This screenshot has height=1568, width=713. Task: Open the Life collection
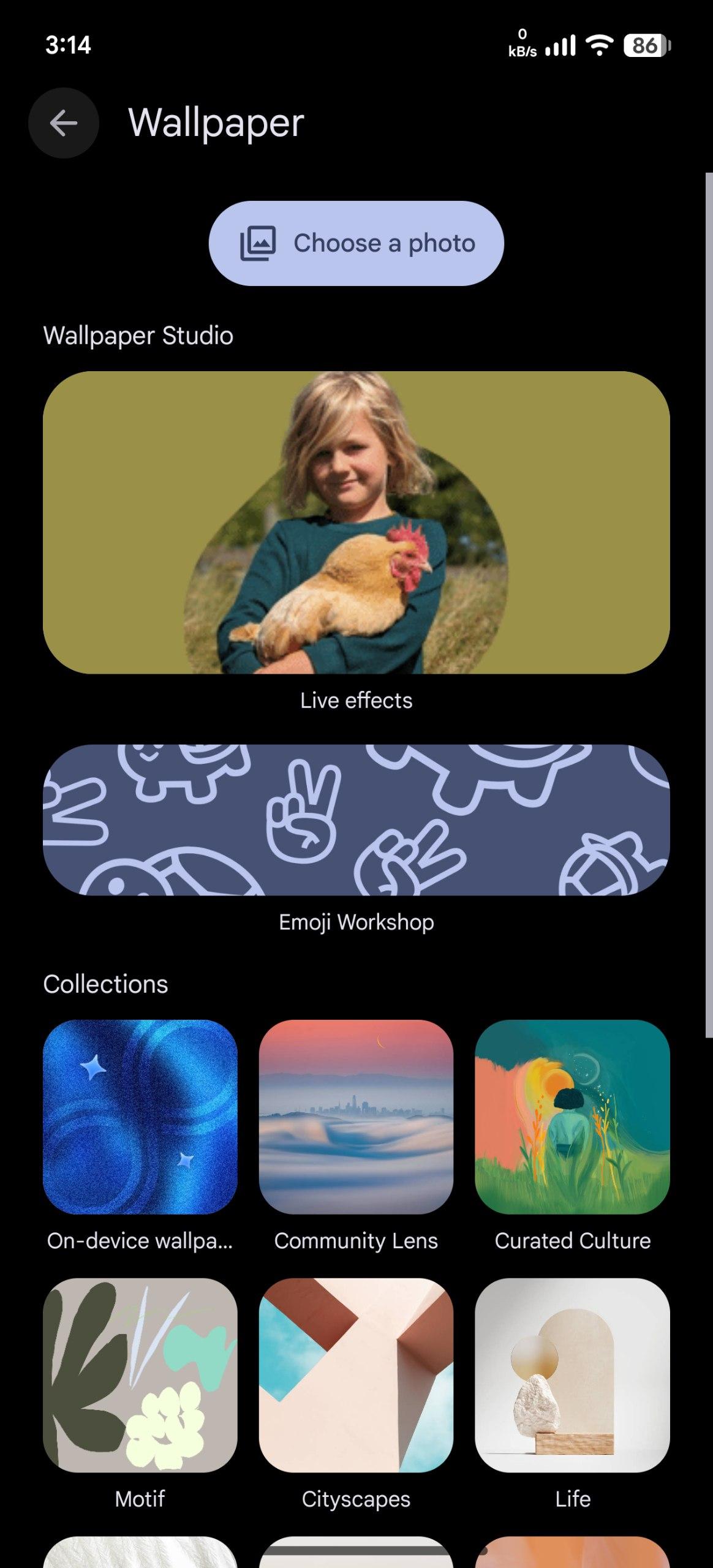pos(572,1375)
